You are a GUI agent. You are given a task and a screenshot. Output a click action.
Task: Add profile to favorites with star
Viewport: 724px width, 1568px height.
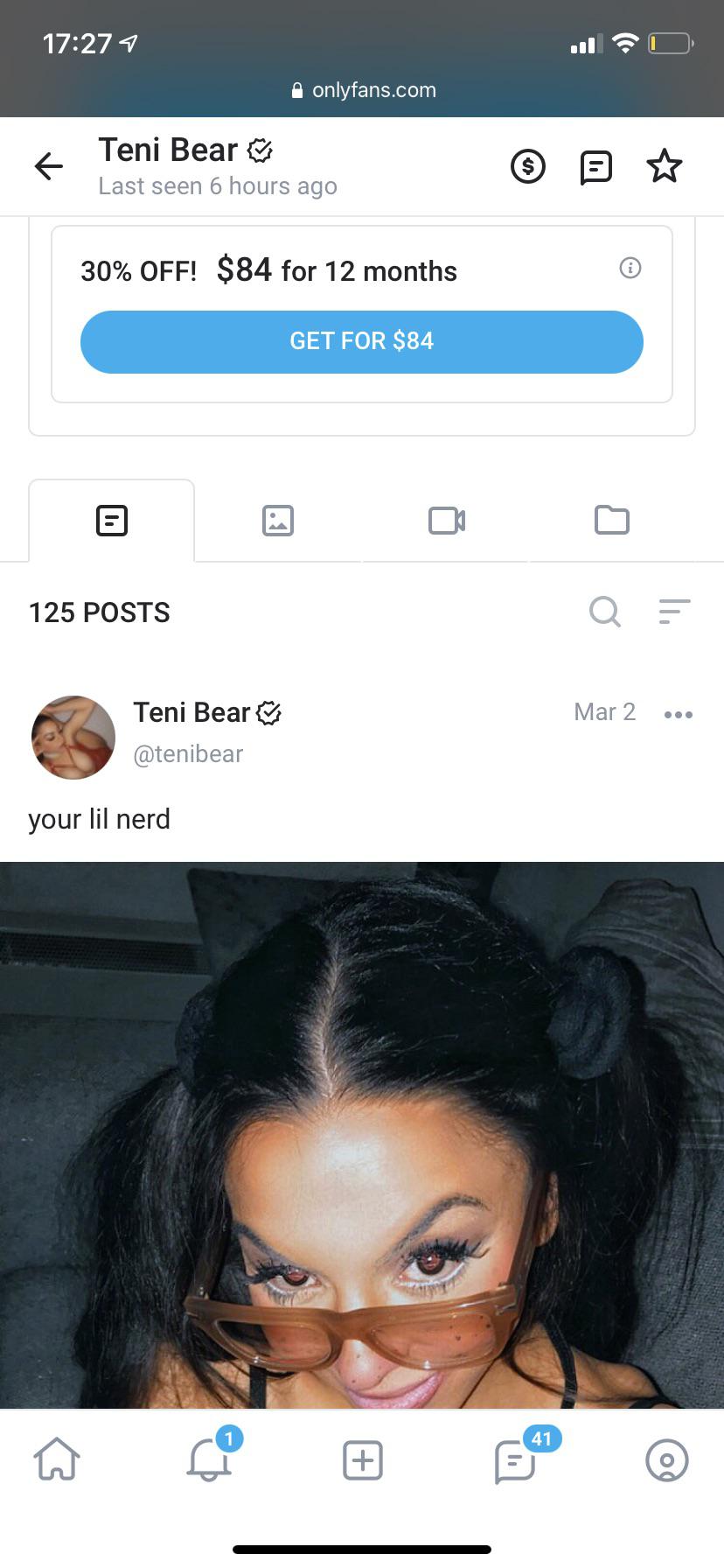665,166
